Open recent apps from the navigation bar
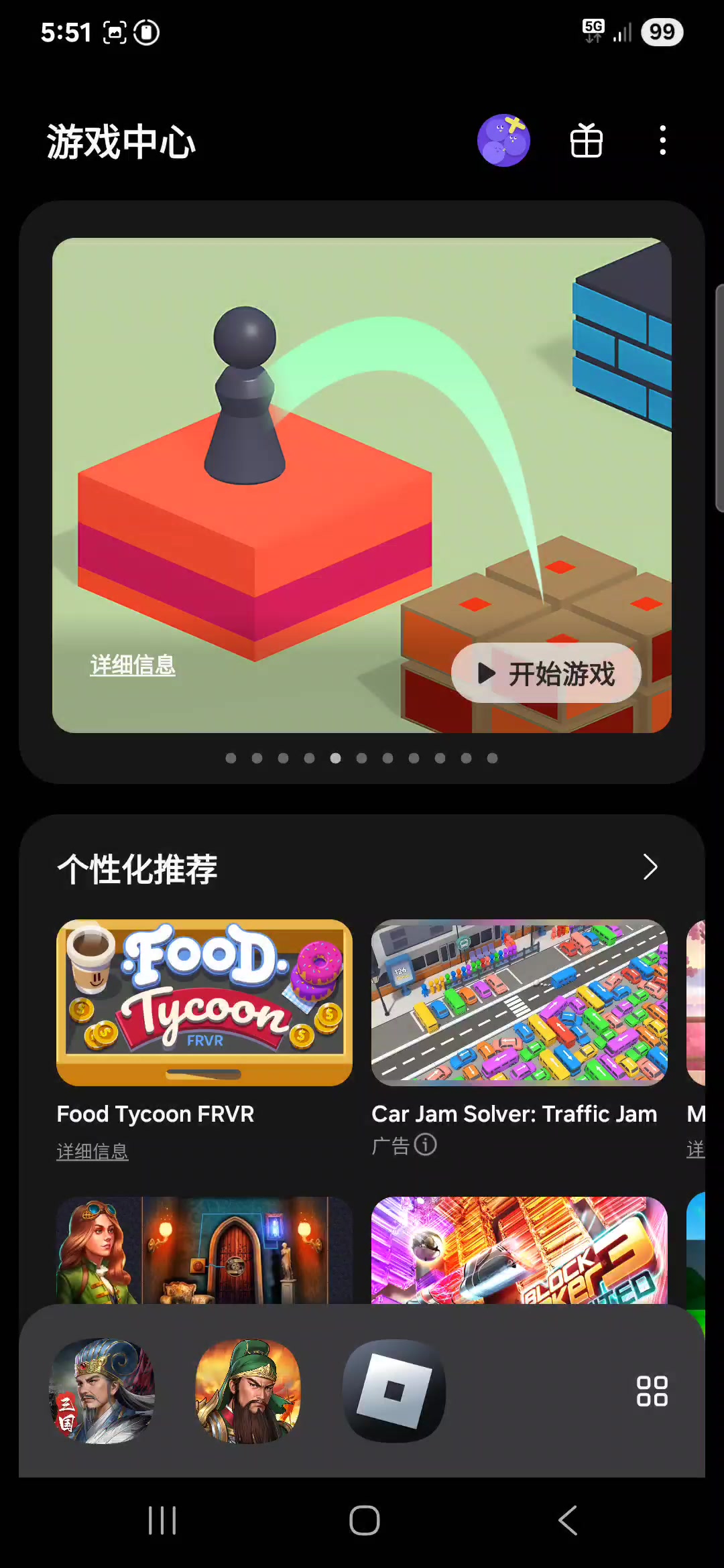 coord(162,1520)
